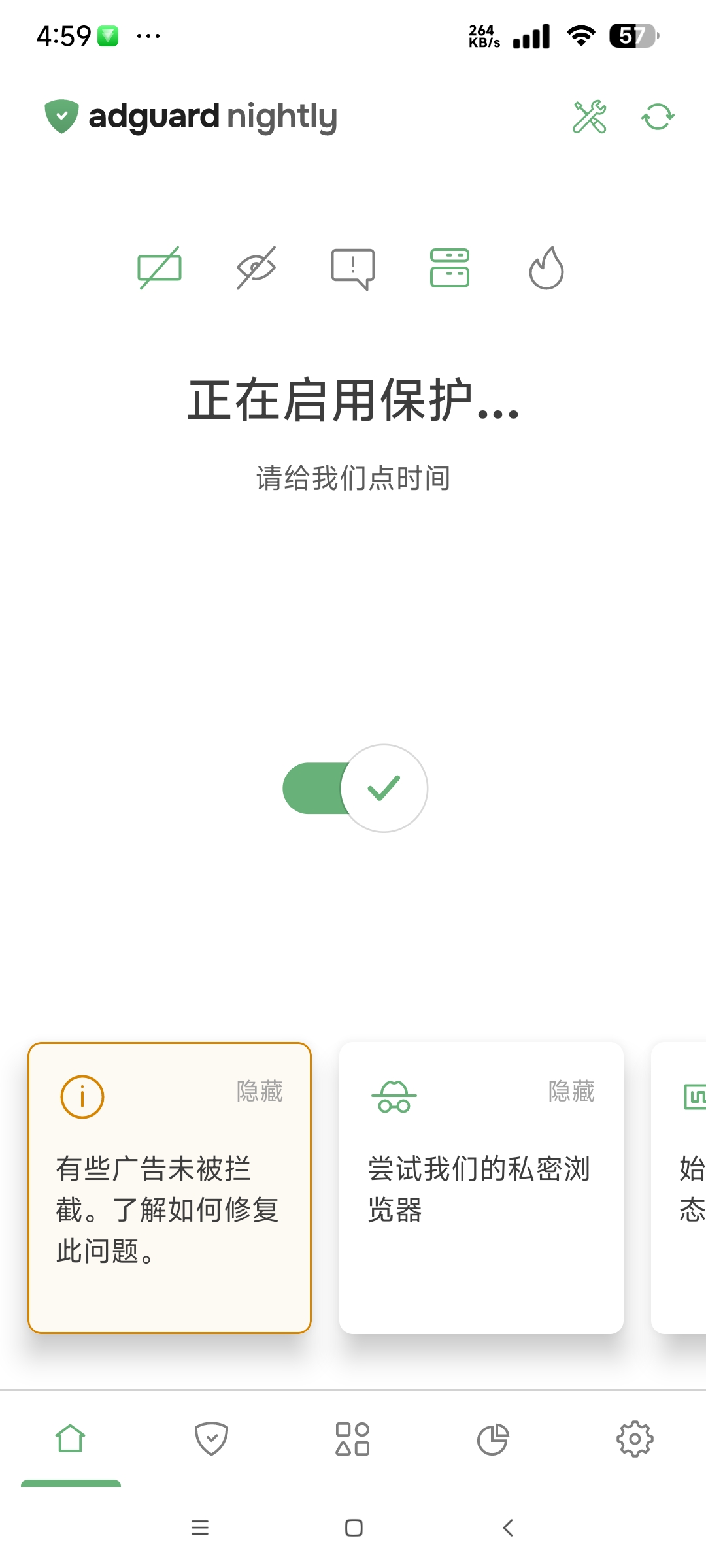Switch to the protection shield tab
Screen dimensions: 706x1568
212,1439
